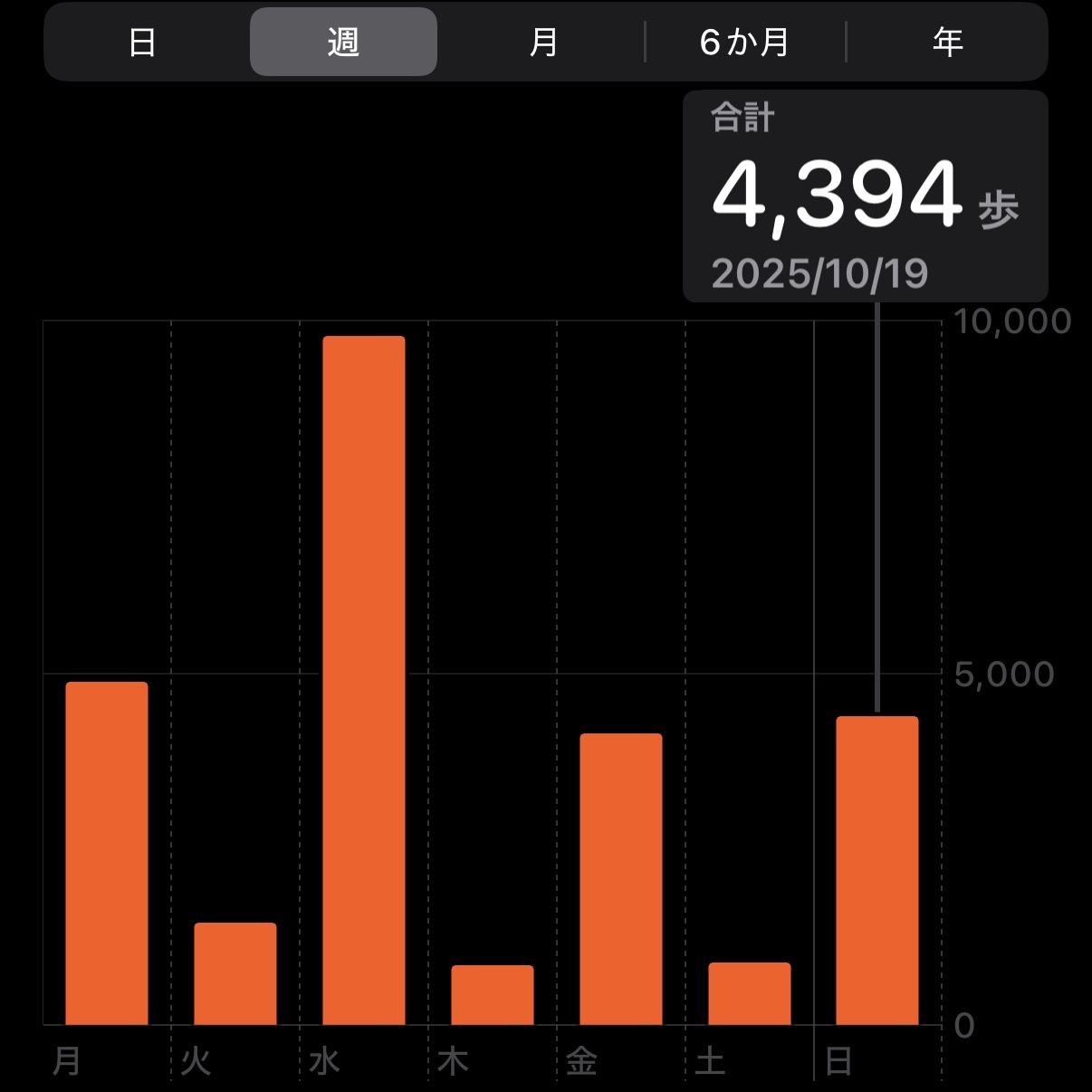Select the 週 (week) segment
The width and height of the screenshot is (1092, 1092).
343,42
